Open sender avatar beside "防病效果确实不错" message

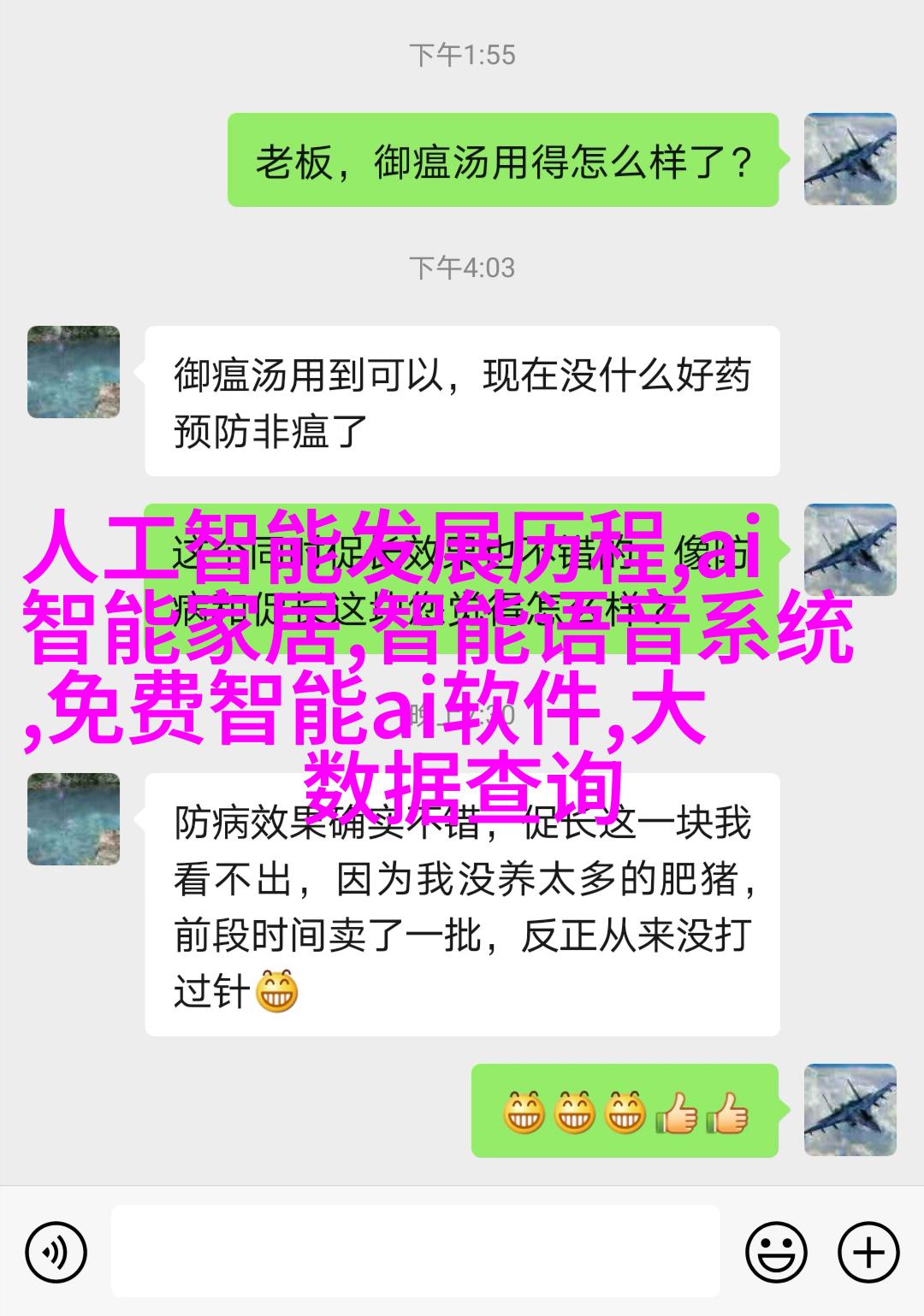[x=74, y=819]
